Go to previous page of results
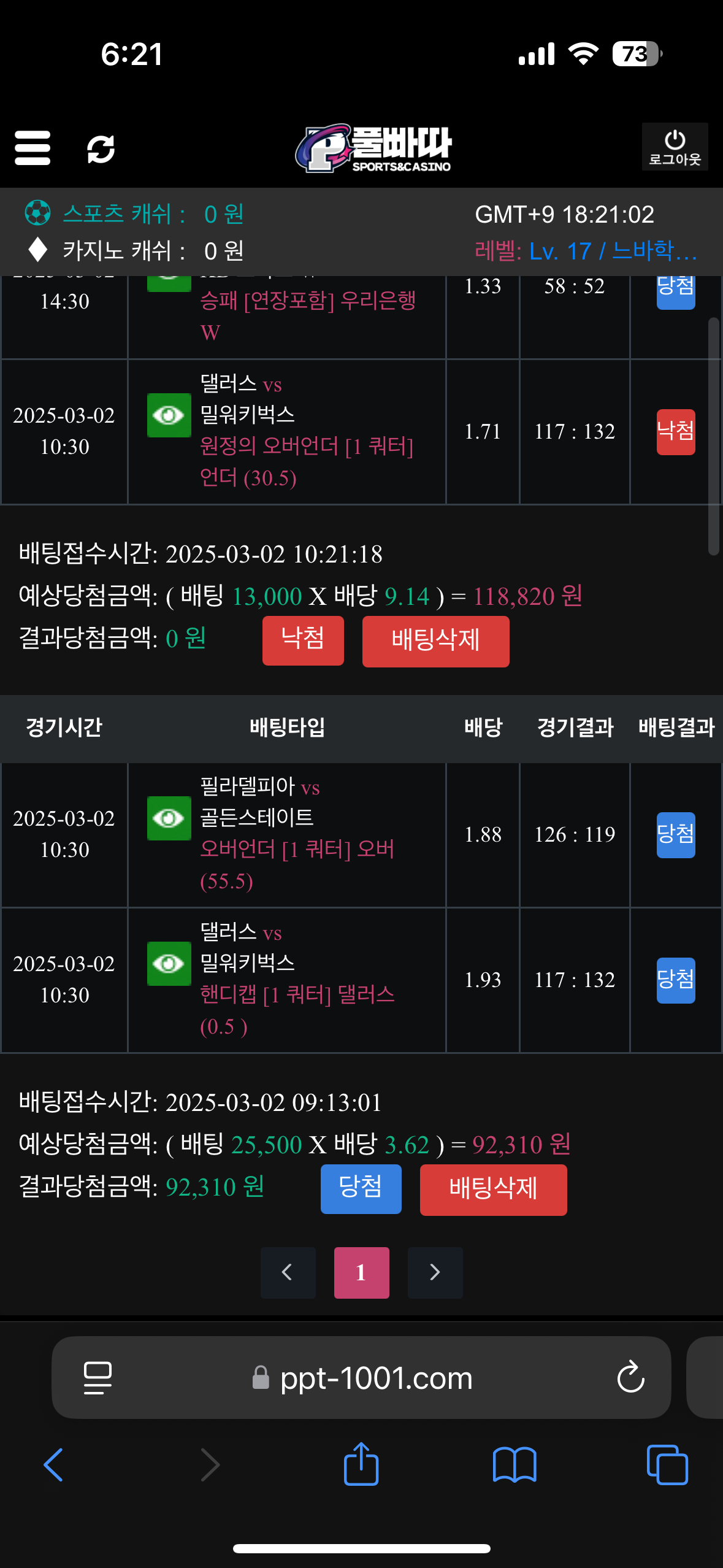Screen dimensions: 723x1568 288,1272
